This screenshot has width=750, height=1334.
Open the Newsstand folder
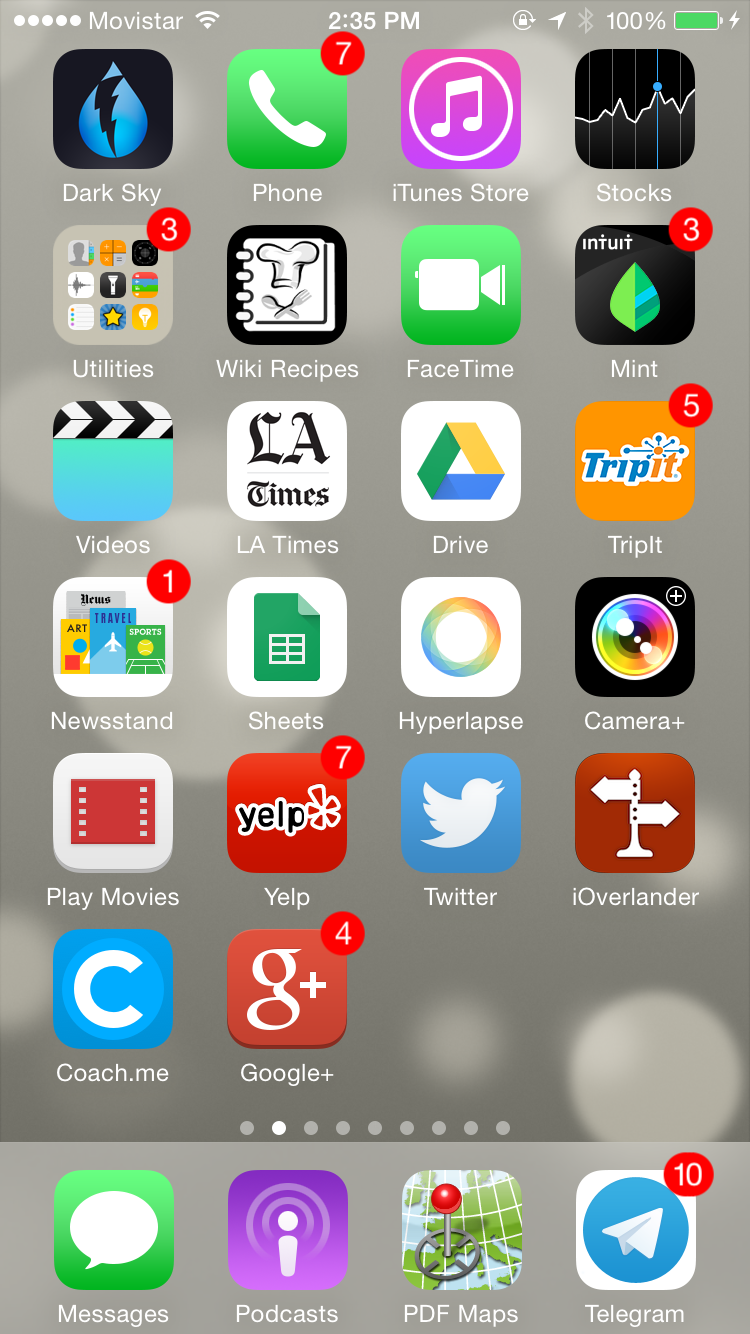(x=113, y=637)
